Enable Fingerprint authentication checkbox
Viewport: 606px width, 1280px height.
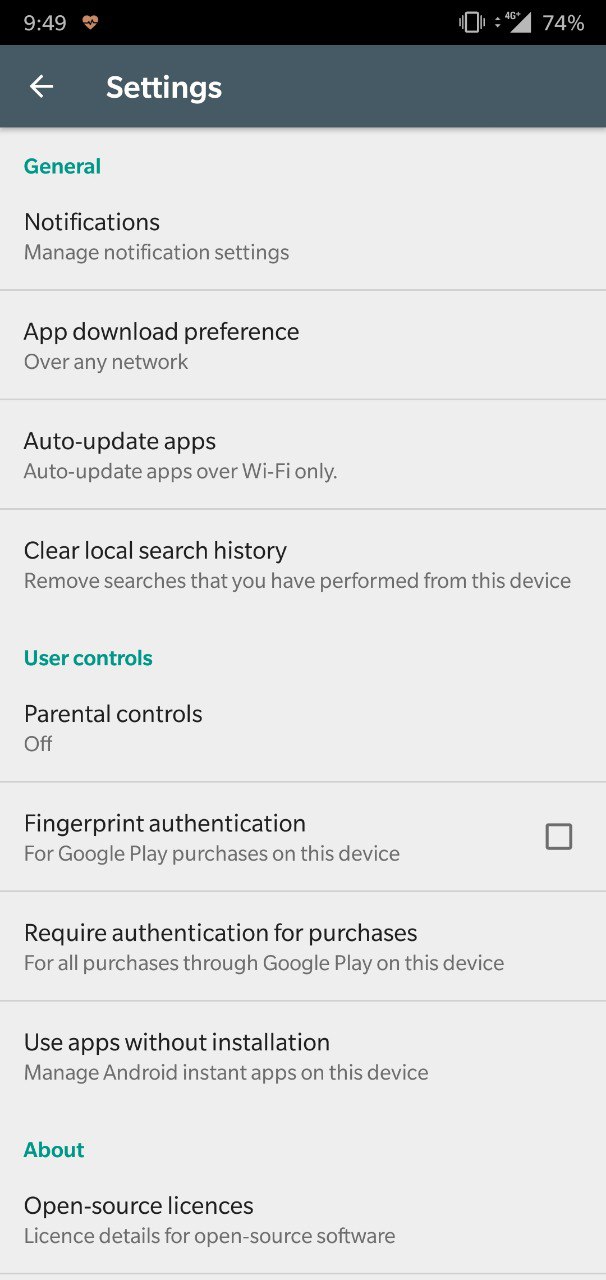559,837
